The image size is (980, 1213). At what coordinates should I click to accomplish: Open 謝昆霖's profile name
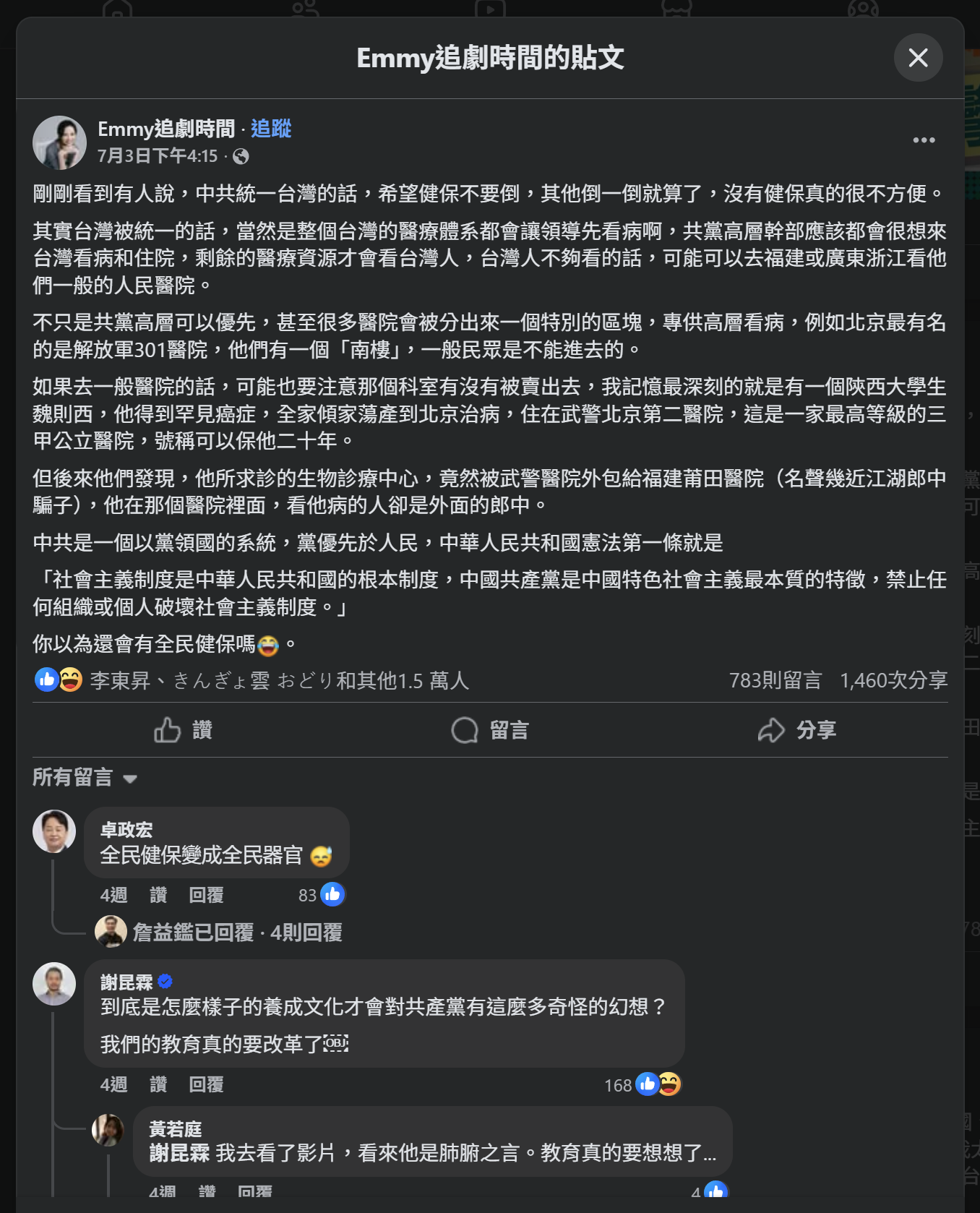(x=127, y=982)
